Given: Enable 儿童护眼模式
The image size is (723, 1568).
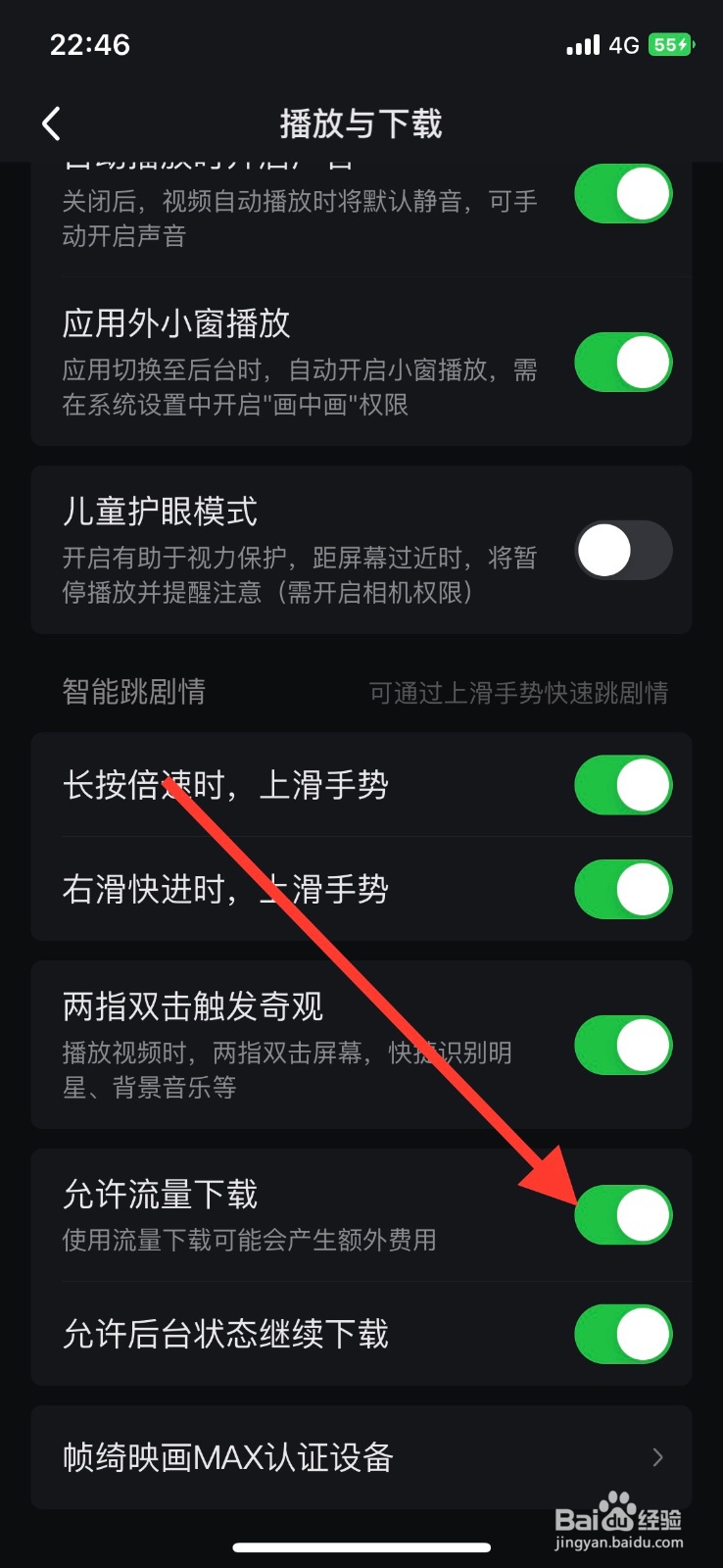Looking at the screenshot, I should tap(623, 550).
